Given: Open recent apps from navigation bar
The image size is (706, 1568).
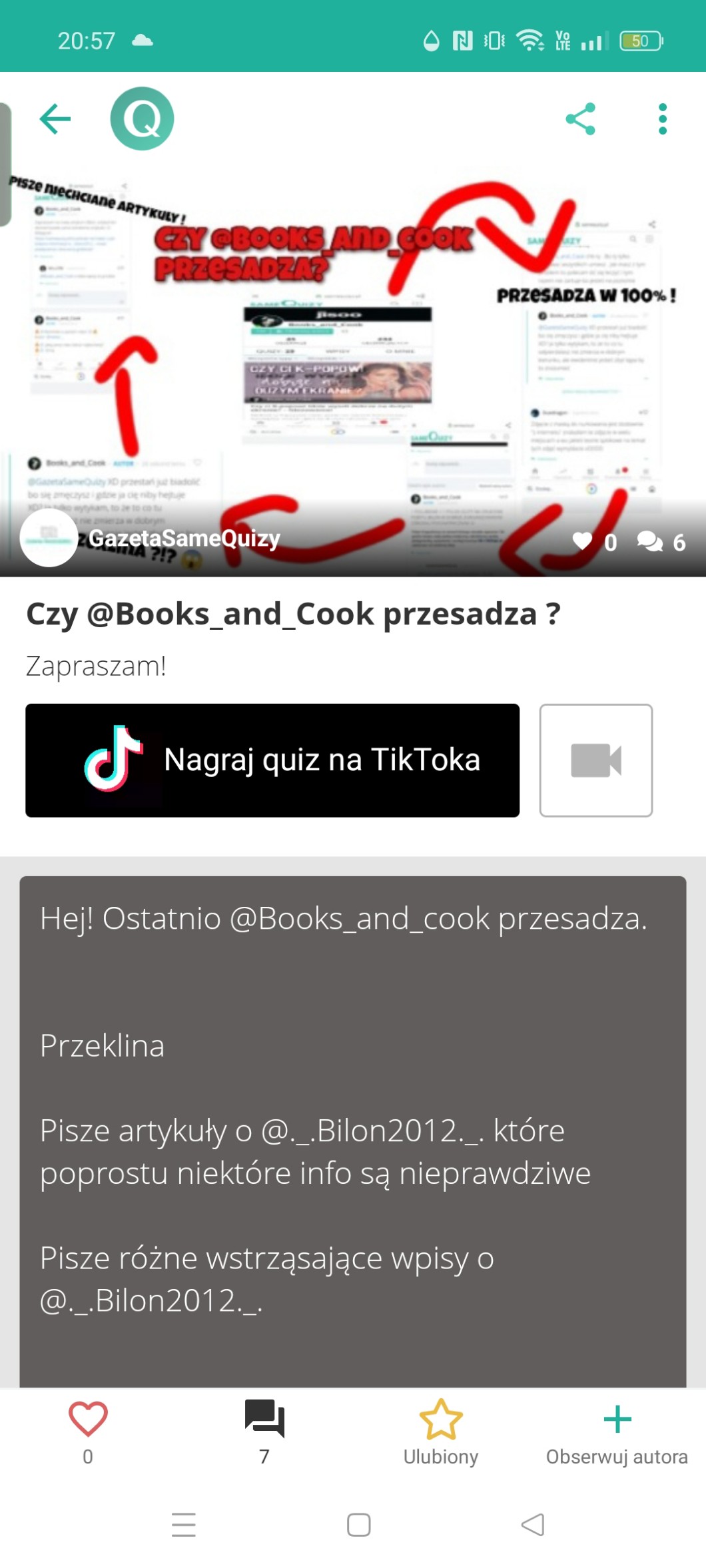Looking at the screenshot, I should (184, 1525).
